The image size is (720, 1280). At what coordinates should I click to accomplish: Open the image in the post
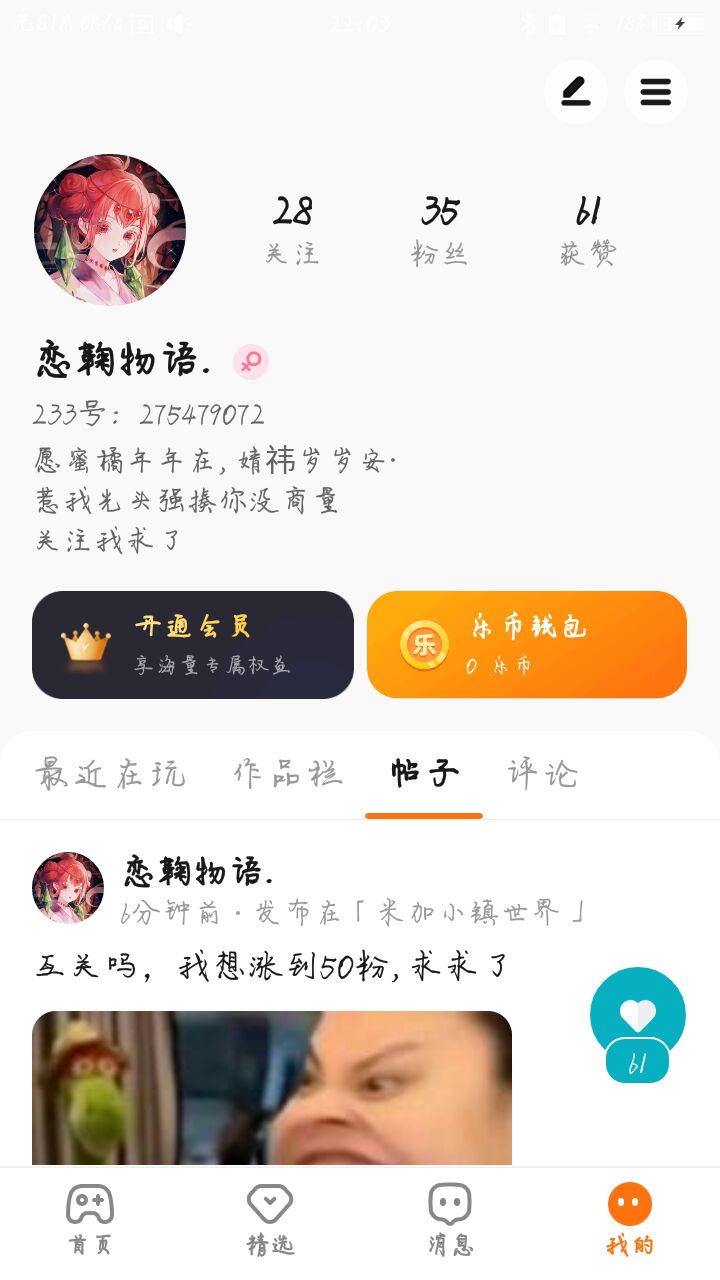pyautogui.click(x=272, y=1088)
